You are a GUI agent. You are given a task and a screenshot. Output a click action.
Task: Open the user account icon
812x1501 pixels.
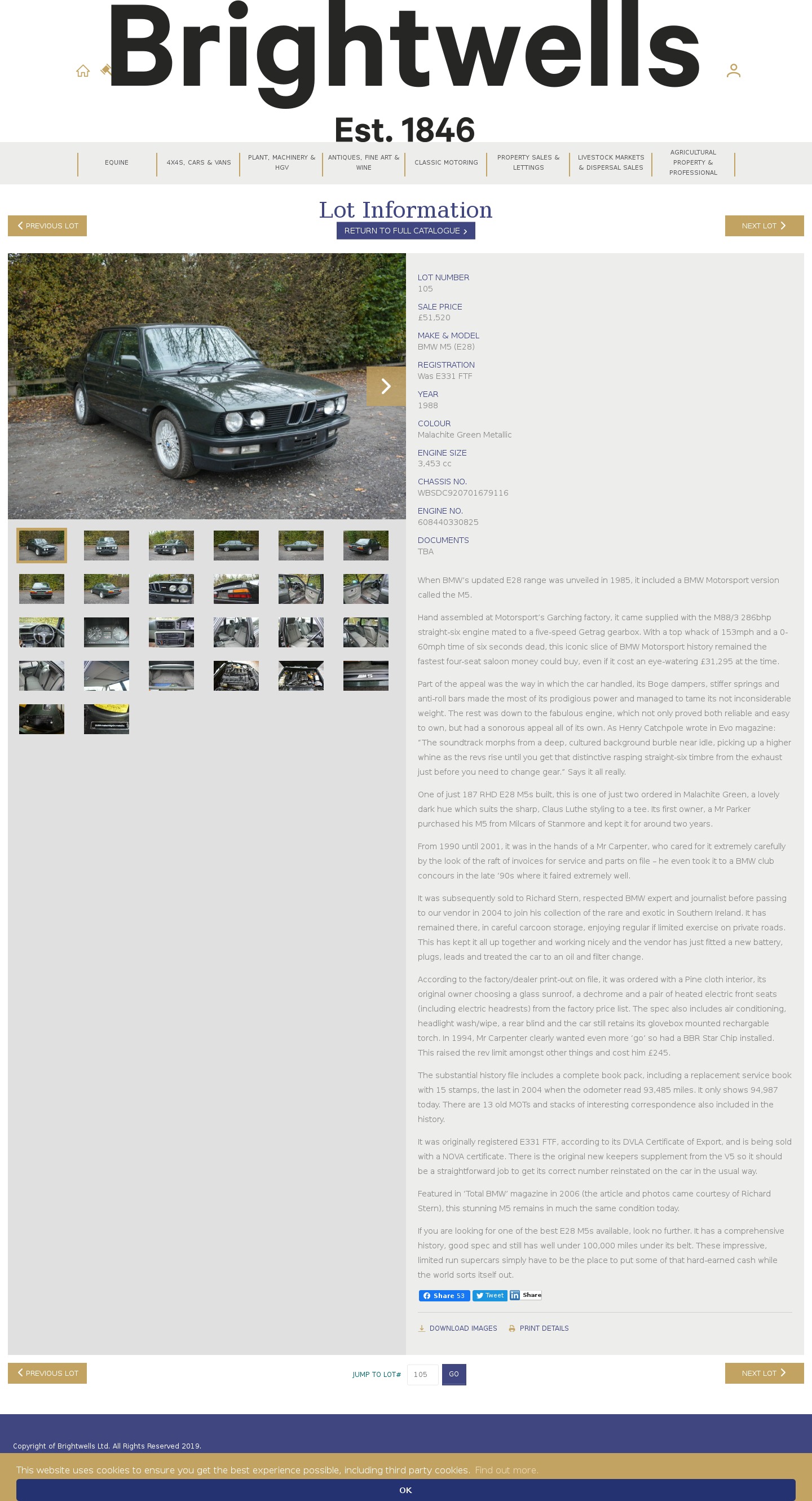click(733, 70)
